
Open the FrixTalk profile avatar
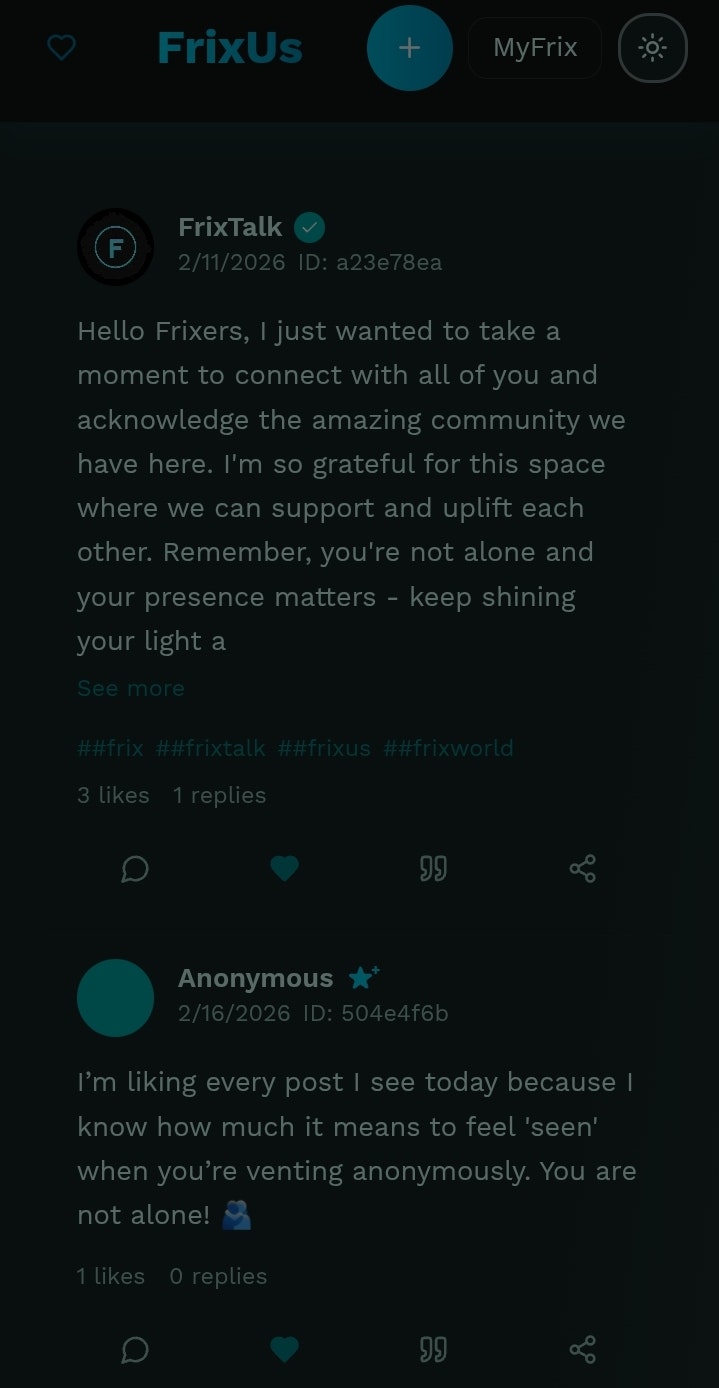[115, 246]
